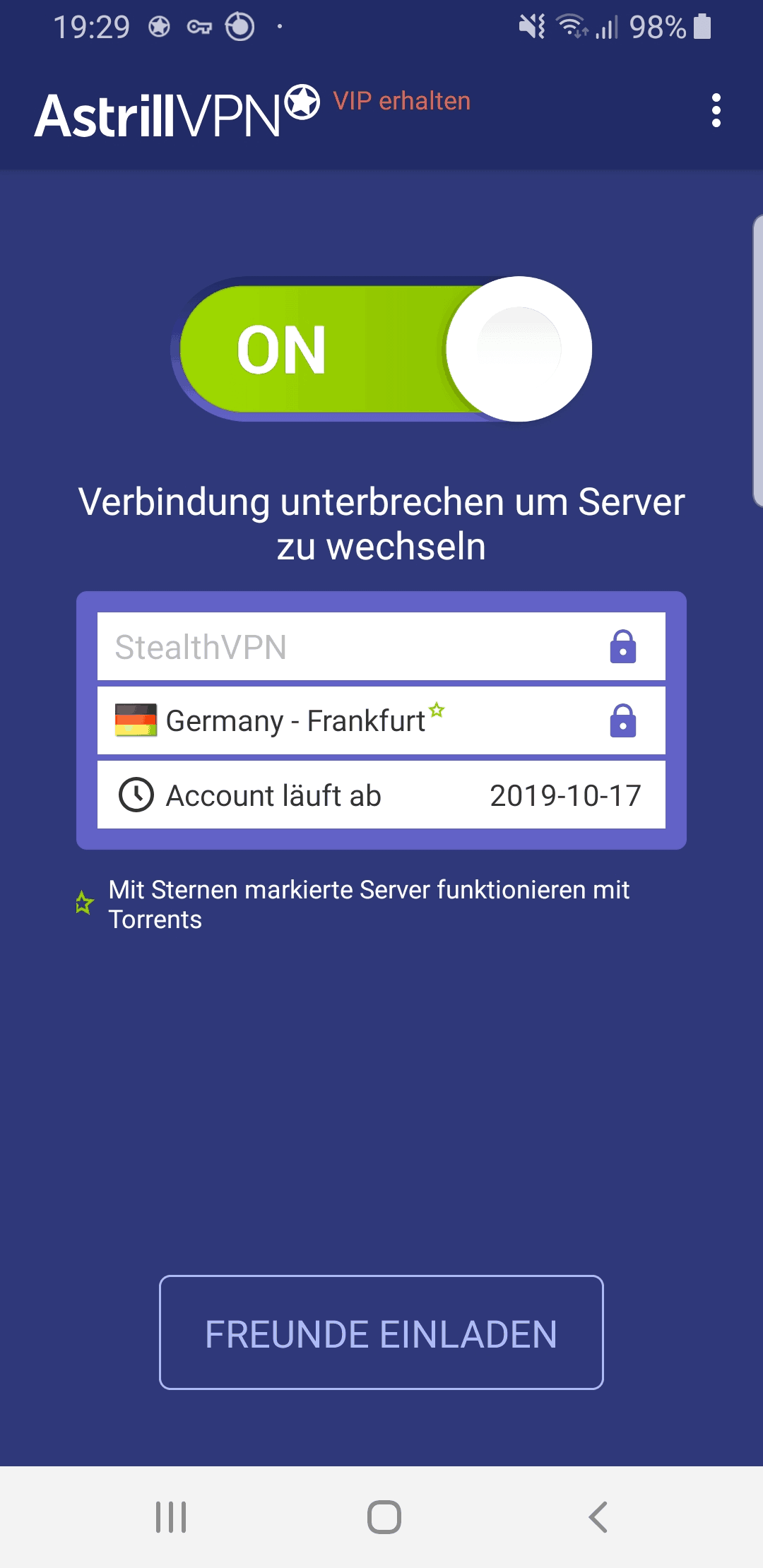Turn off the VPN ON switch
Viewport: 763px width, 1568px height.
tap(381, 349)
